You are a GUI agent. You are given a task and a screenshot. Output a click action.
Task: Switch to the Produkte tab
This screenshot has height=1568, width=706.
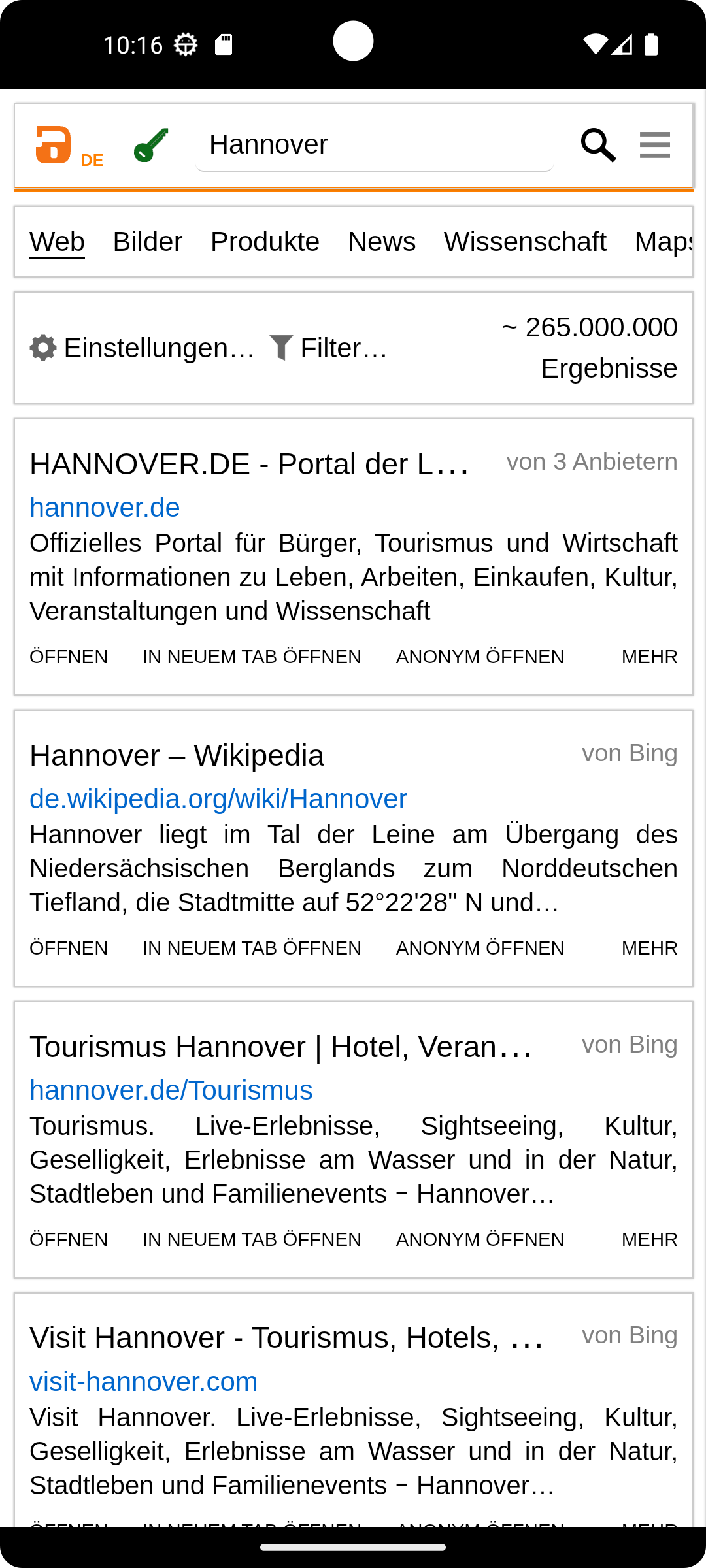tap(265, 242)
